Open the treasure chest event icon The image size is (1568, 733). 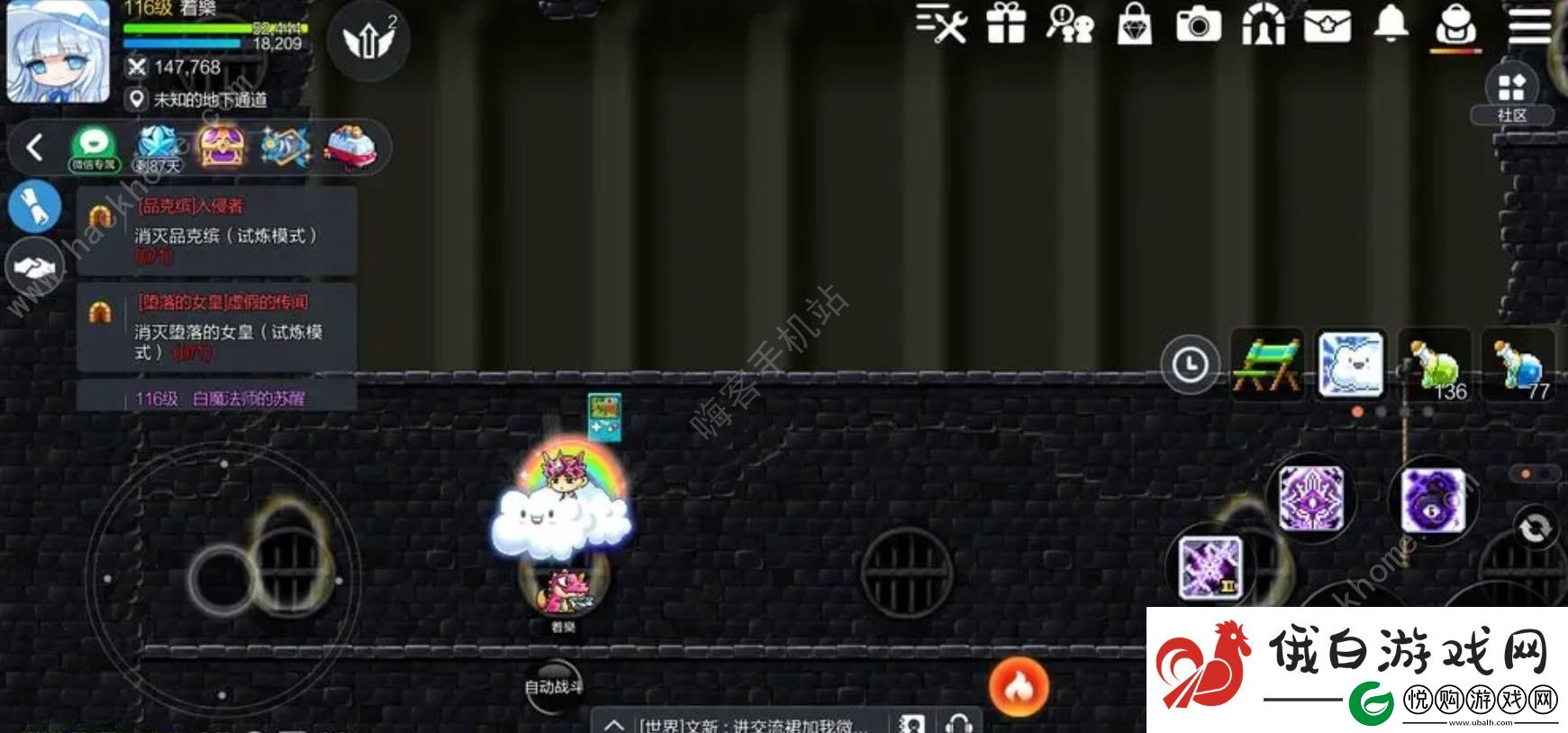221,147
